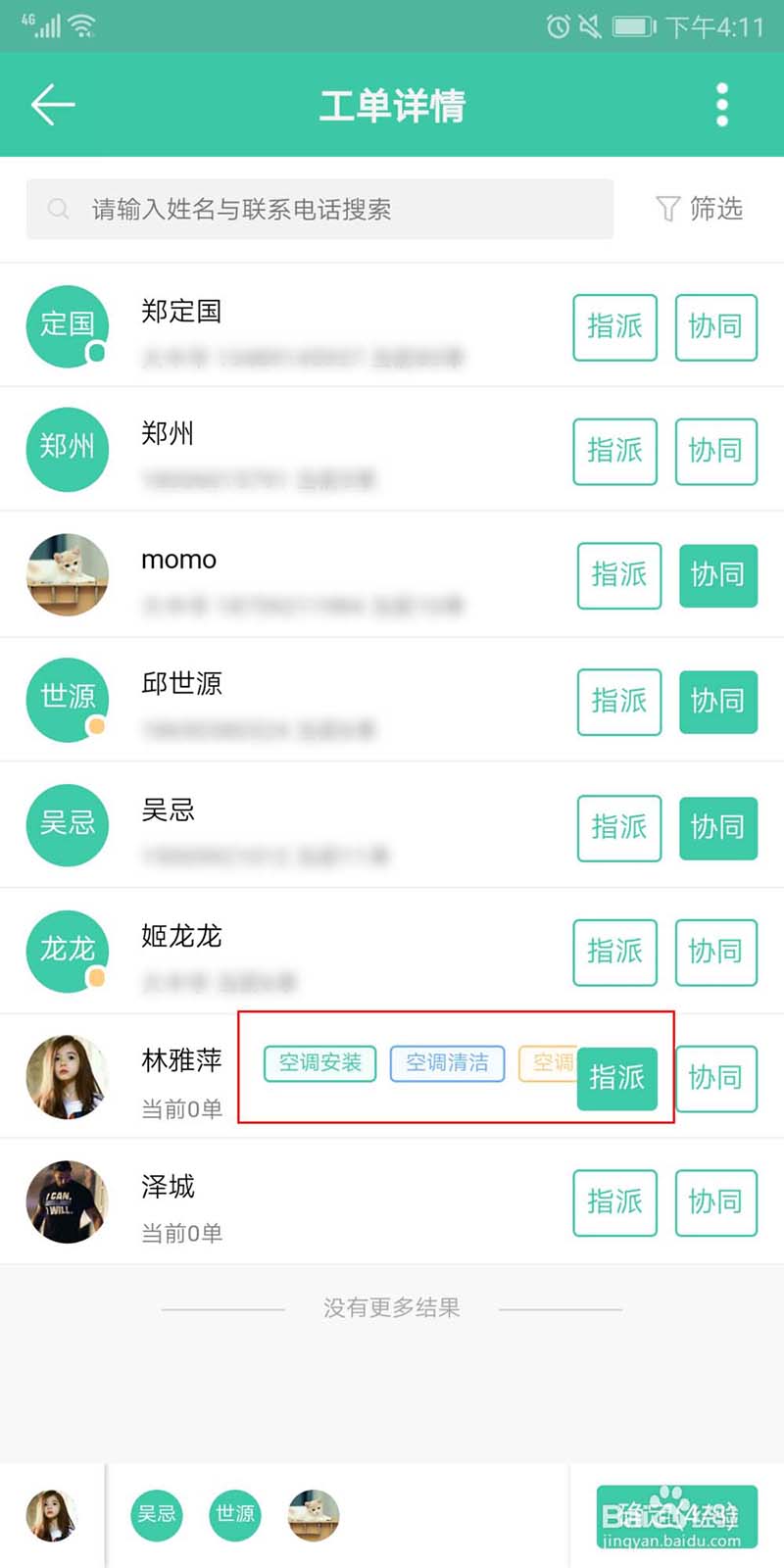The width and height of the screenshot is (784, 1568).
Task: Open the 筛选 filter options
Action: click(700, 209)
